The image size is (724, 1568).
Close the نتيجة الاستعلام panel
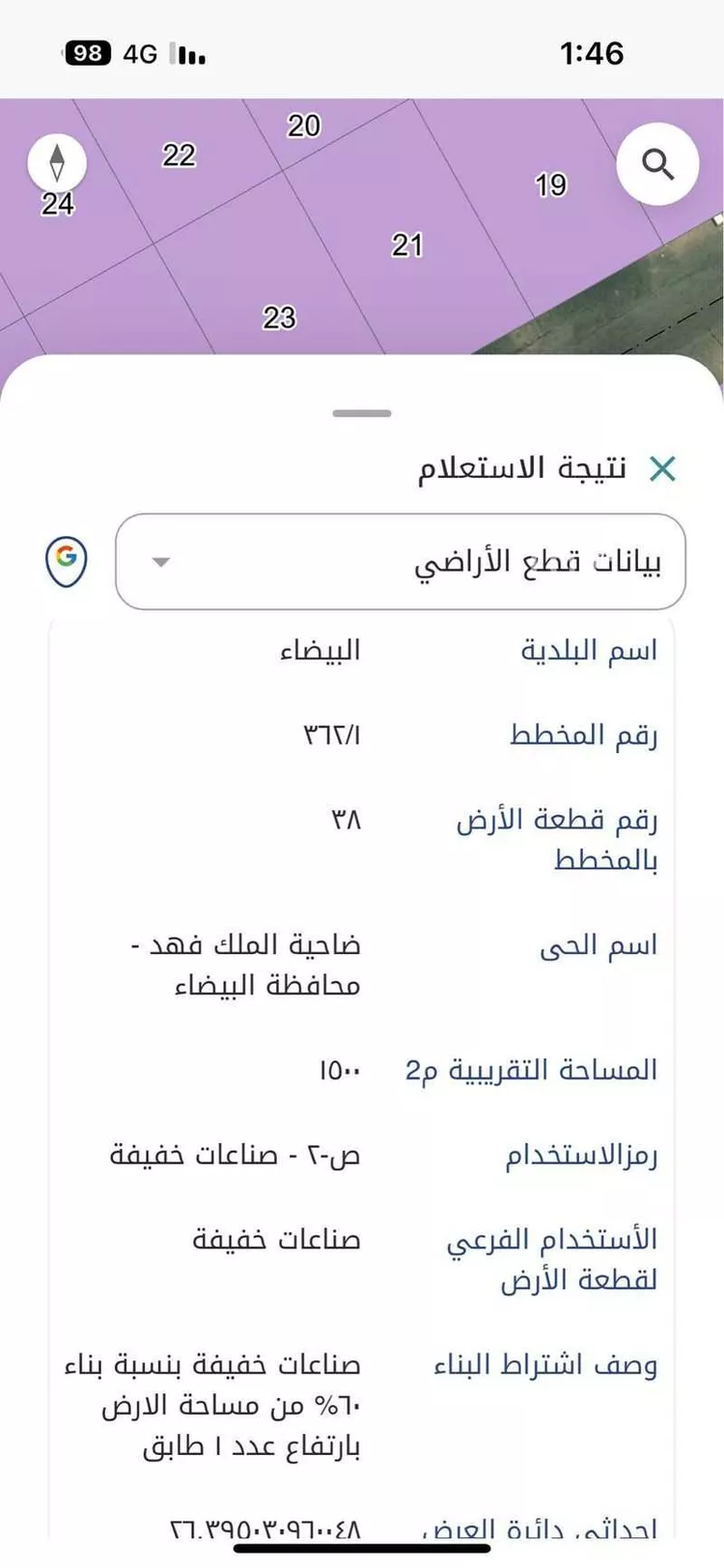(x=664, y=468)
